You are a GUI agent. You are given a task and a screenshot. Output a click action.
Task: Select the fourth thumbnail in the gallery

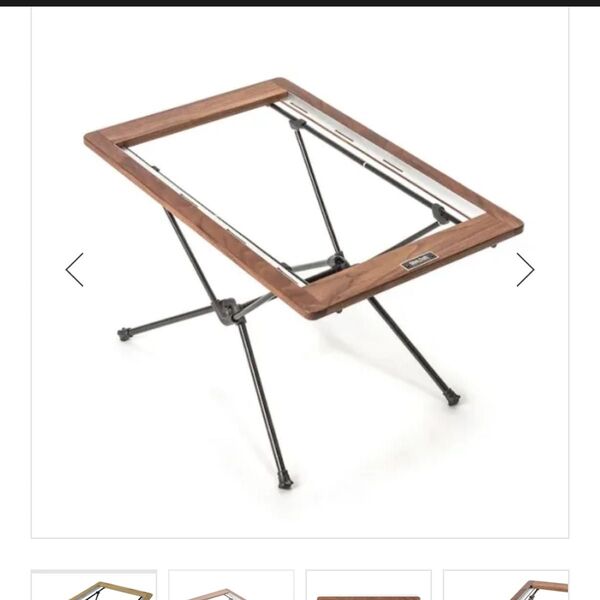pyautogui.click(x=505, y=587)
